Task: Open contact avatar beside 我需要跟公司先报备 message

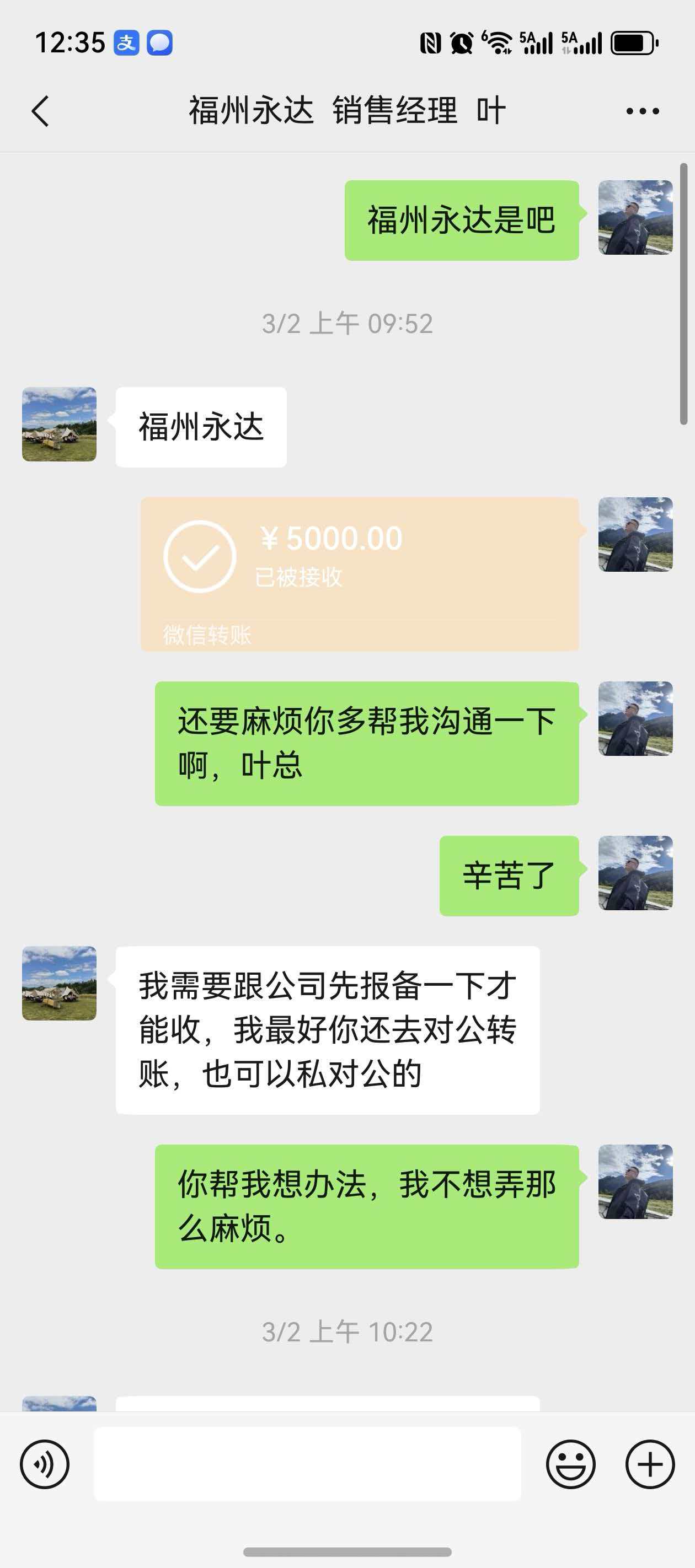Action: click(x=59, y=983)
